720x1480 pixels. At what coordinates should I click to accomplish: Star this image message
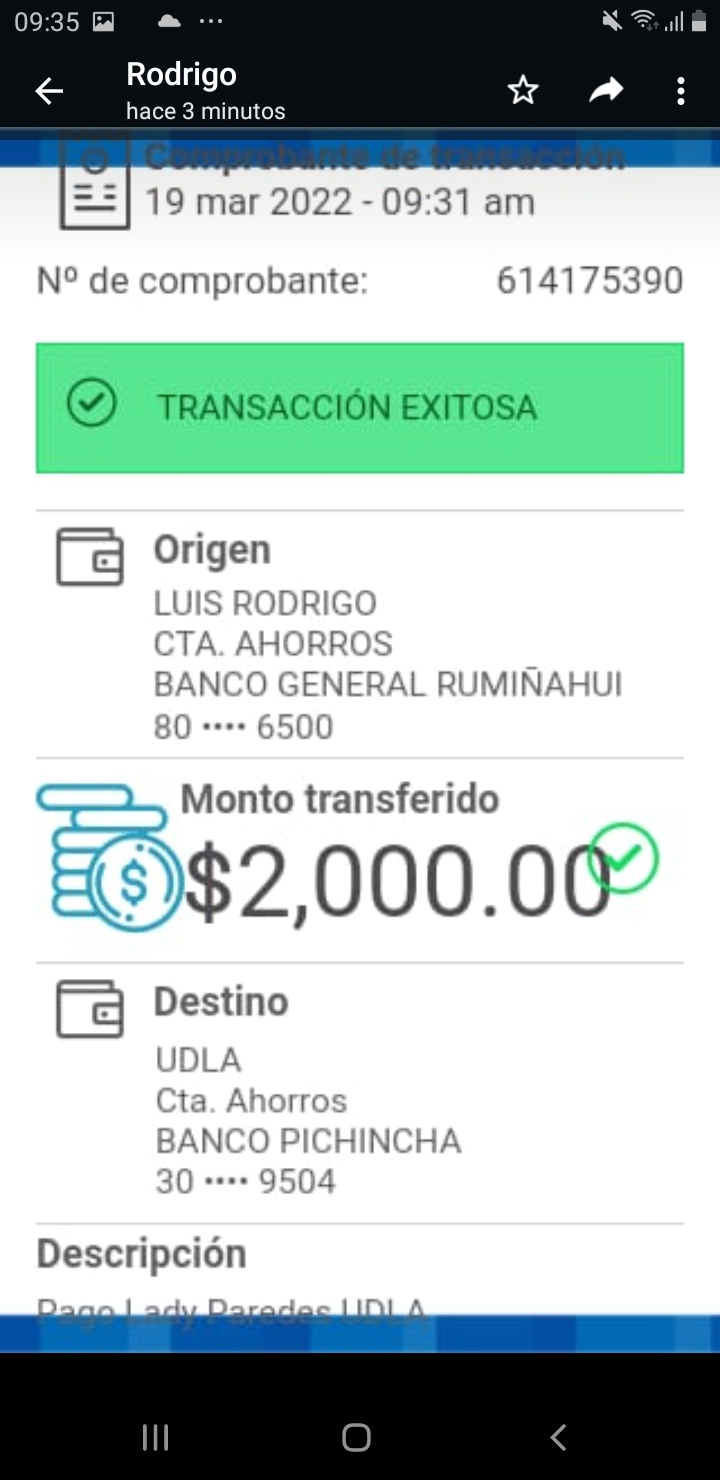[x=523, y=91]
